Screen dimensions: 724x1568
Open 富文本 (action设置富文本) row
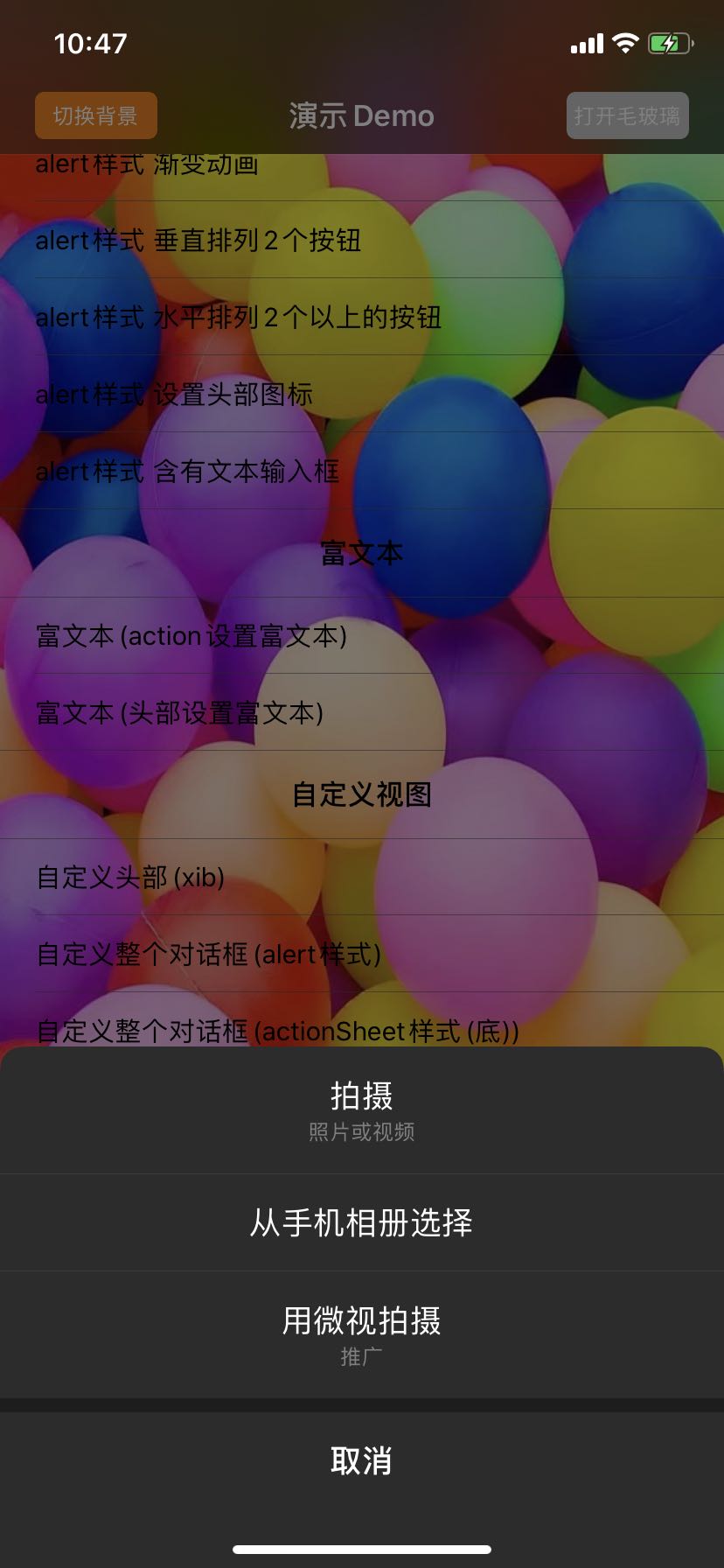point(362,635)
